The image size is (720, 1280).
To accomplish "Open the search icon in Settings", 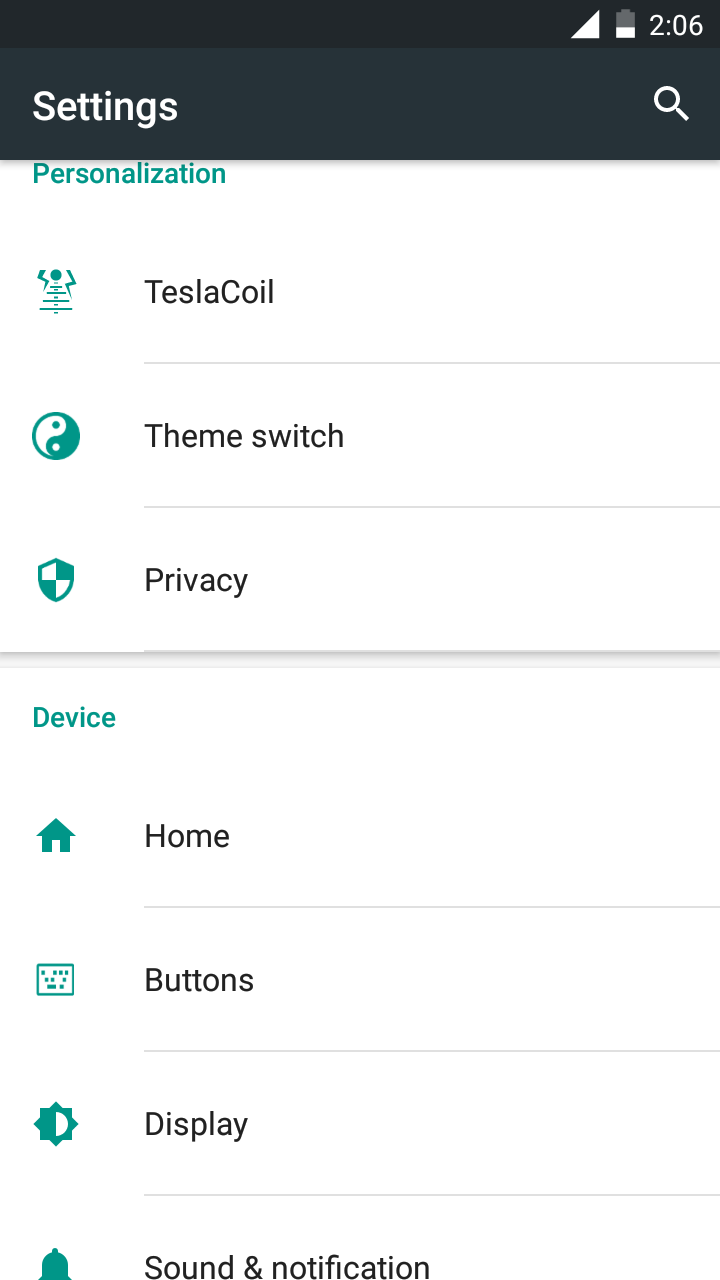I will pyautogui.click(x=671, y=104).
